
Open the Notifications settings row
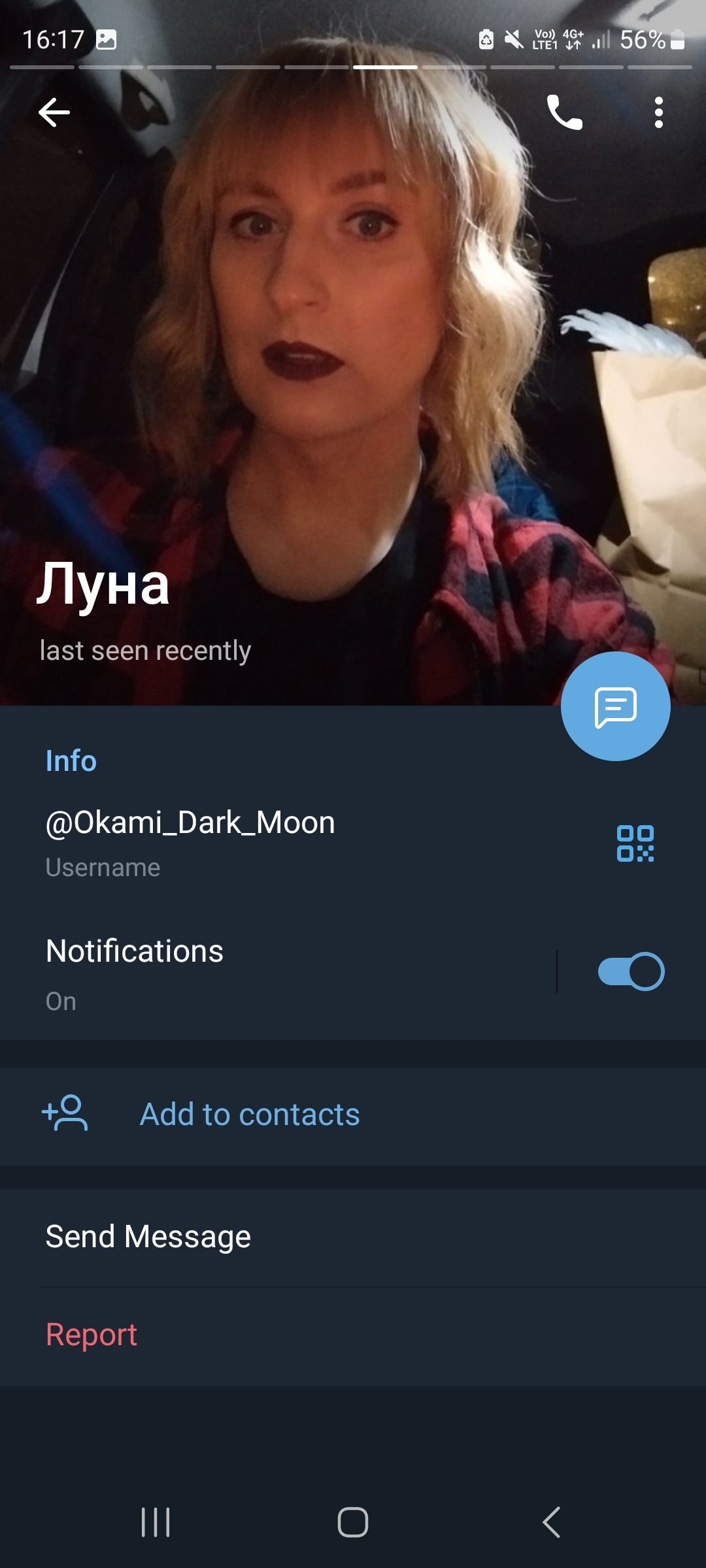tap(261, 972)
